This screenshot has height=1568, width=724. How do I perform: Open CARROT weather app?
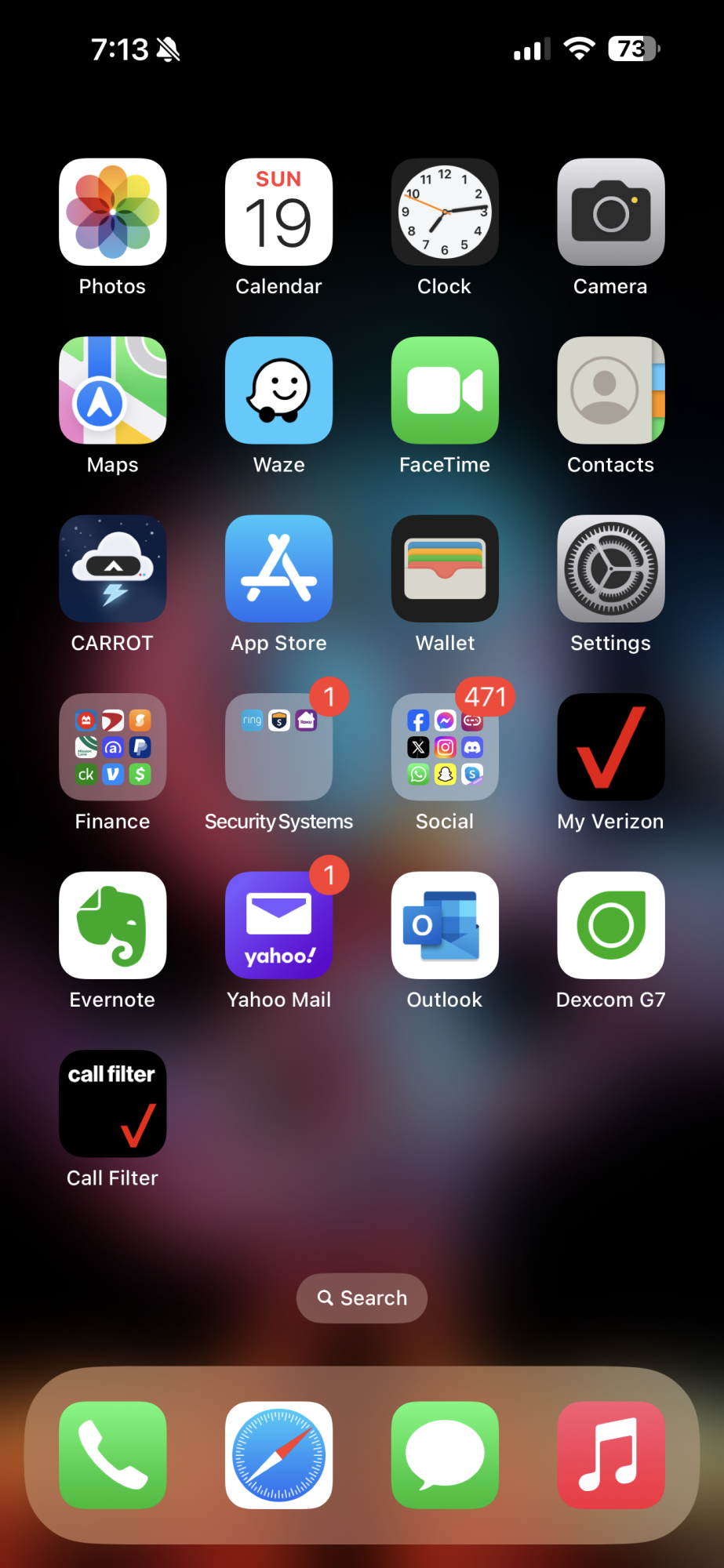coord(112,568)
